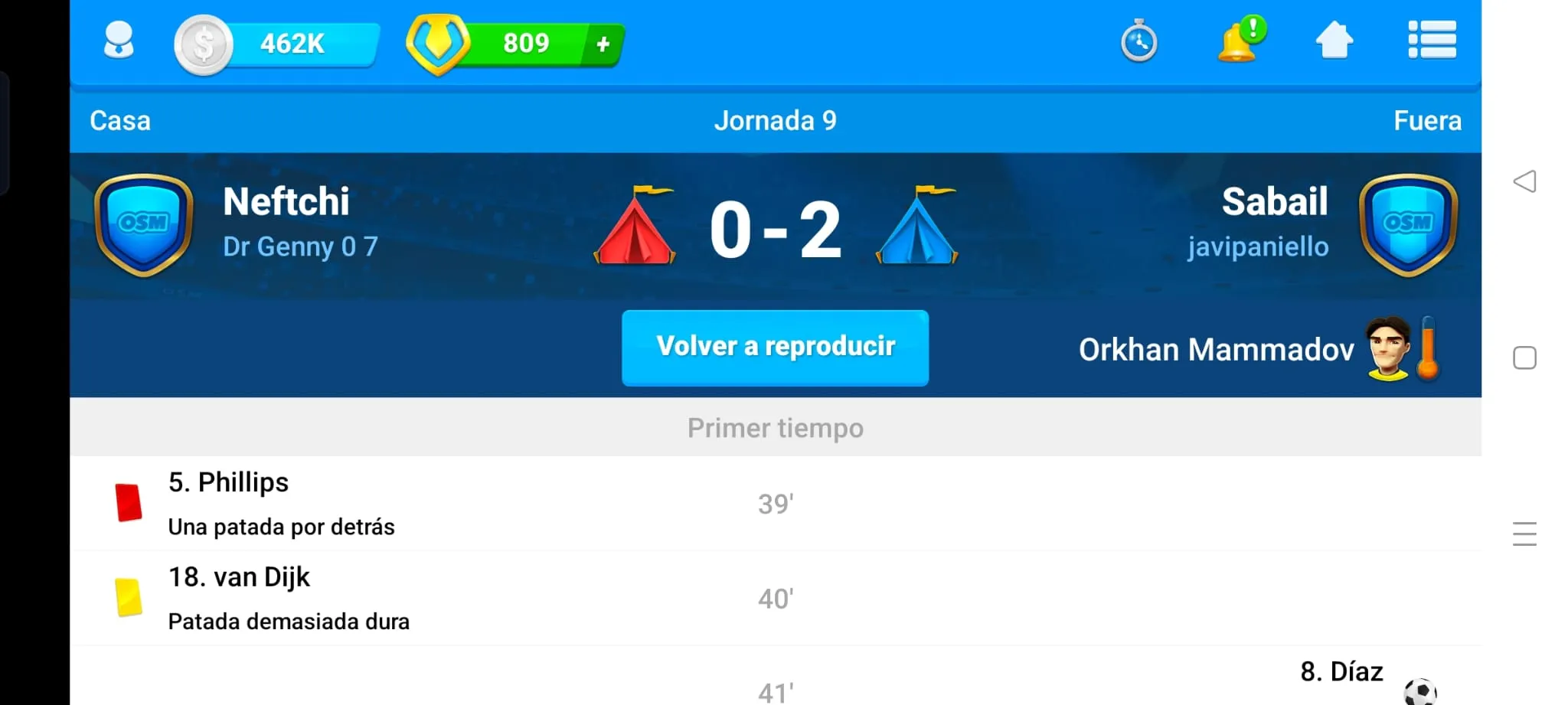Add more boss coins with plus button

pyautogui.click(x=603, y=44)
